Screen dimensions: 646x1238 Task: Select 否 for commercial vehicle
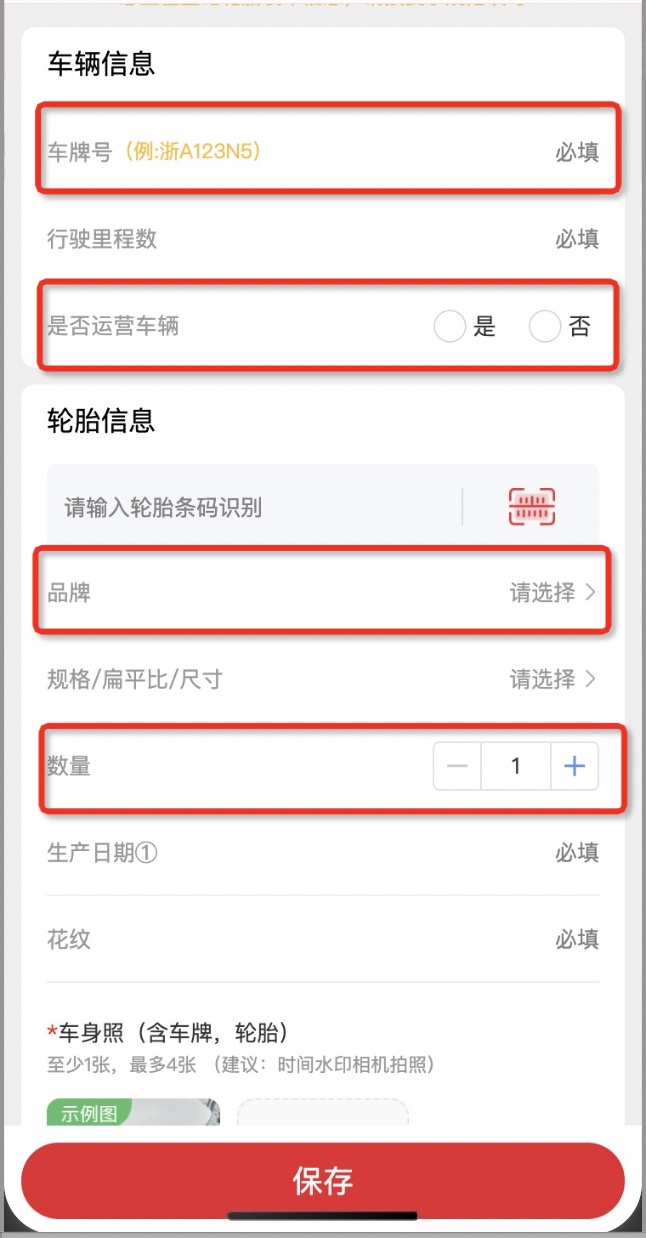click(545, 326)
